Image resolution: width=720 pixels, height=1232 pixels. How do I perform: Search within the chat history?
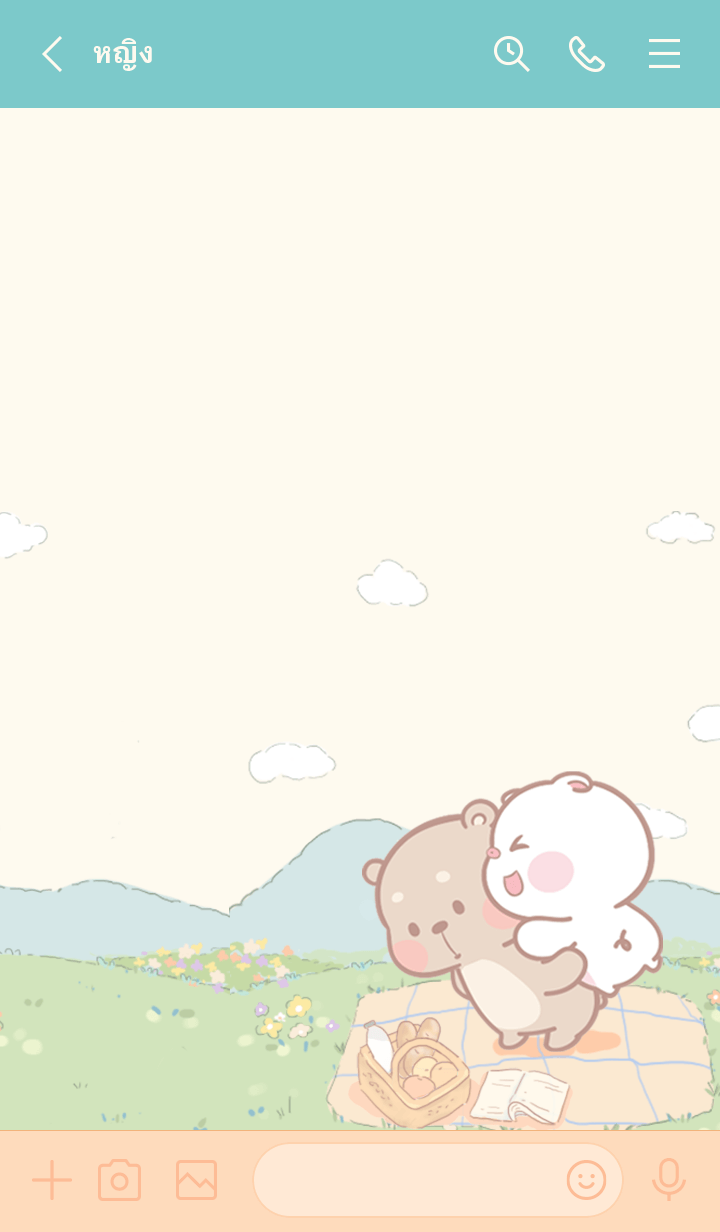[511, 54]
